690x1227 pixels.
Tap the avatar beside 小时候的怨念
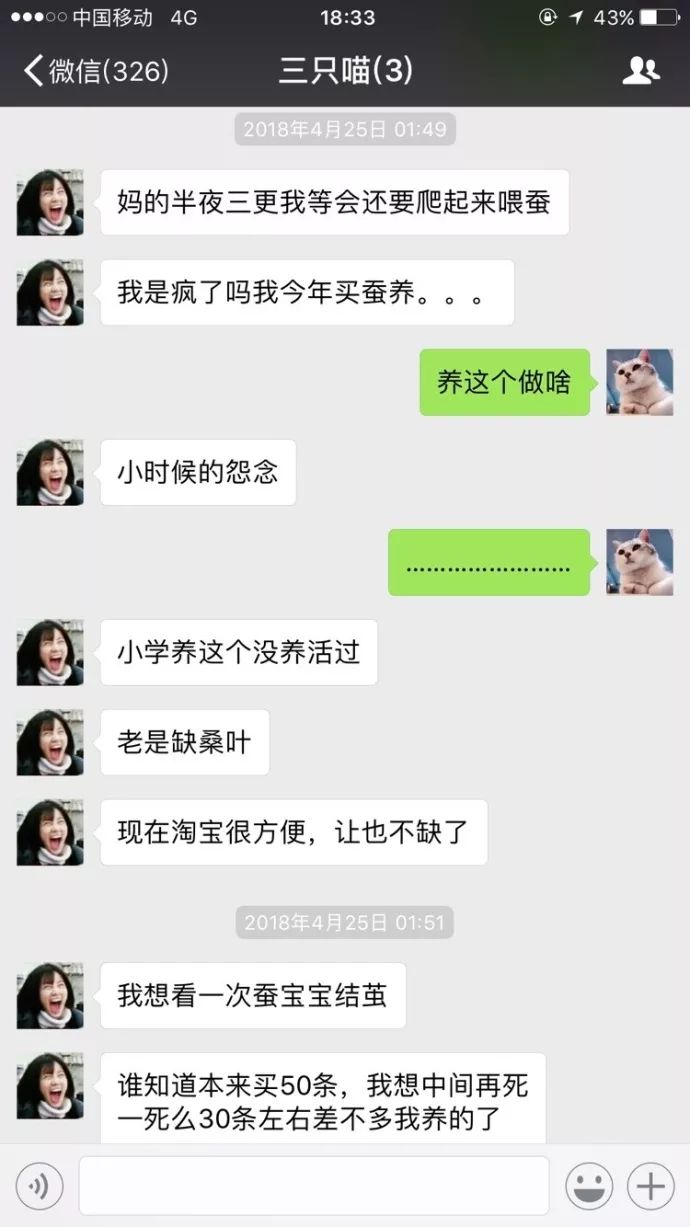[x=50, y=472]
